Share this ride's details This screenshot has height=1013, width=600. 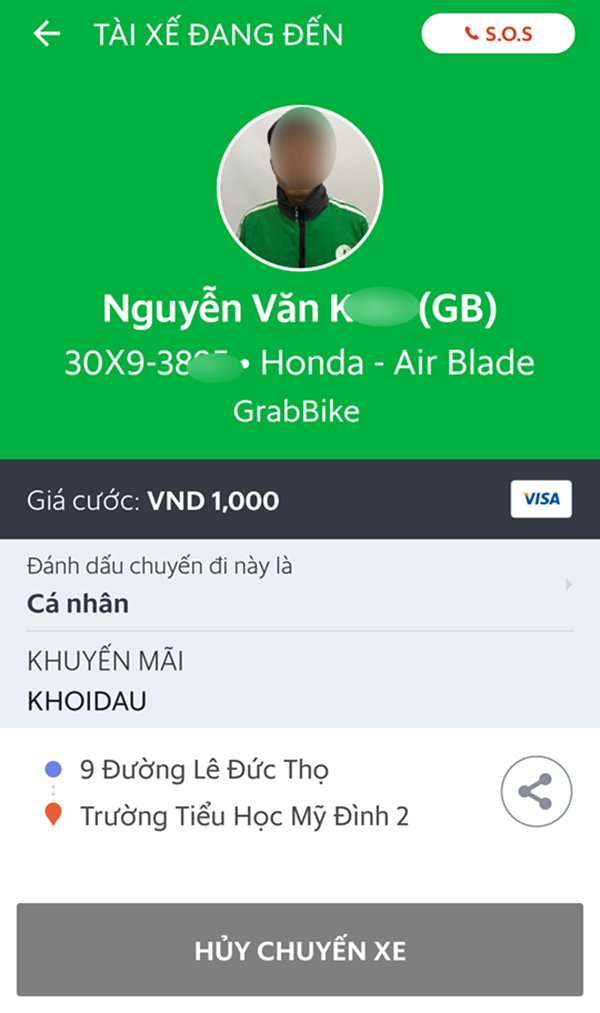[536, 792]
